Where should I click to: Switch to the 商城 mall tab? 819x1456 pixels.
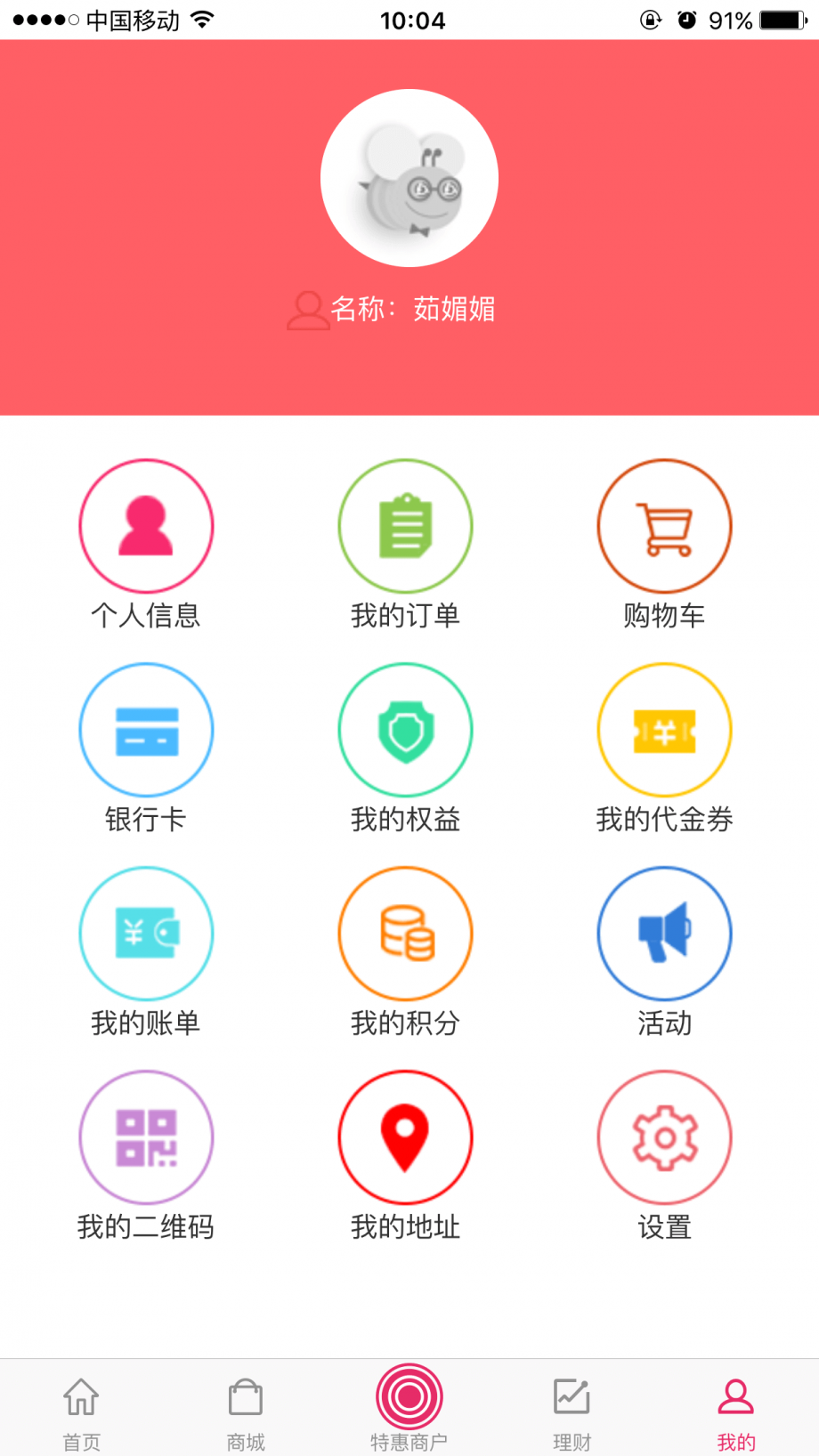[x=246, y=1411]
